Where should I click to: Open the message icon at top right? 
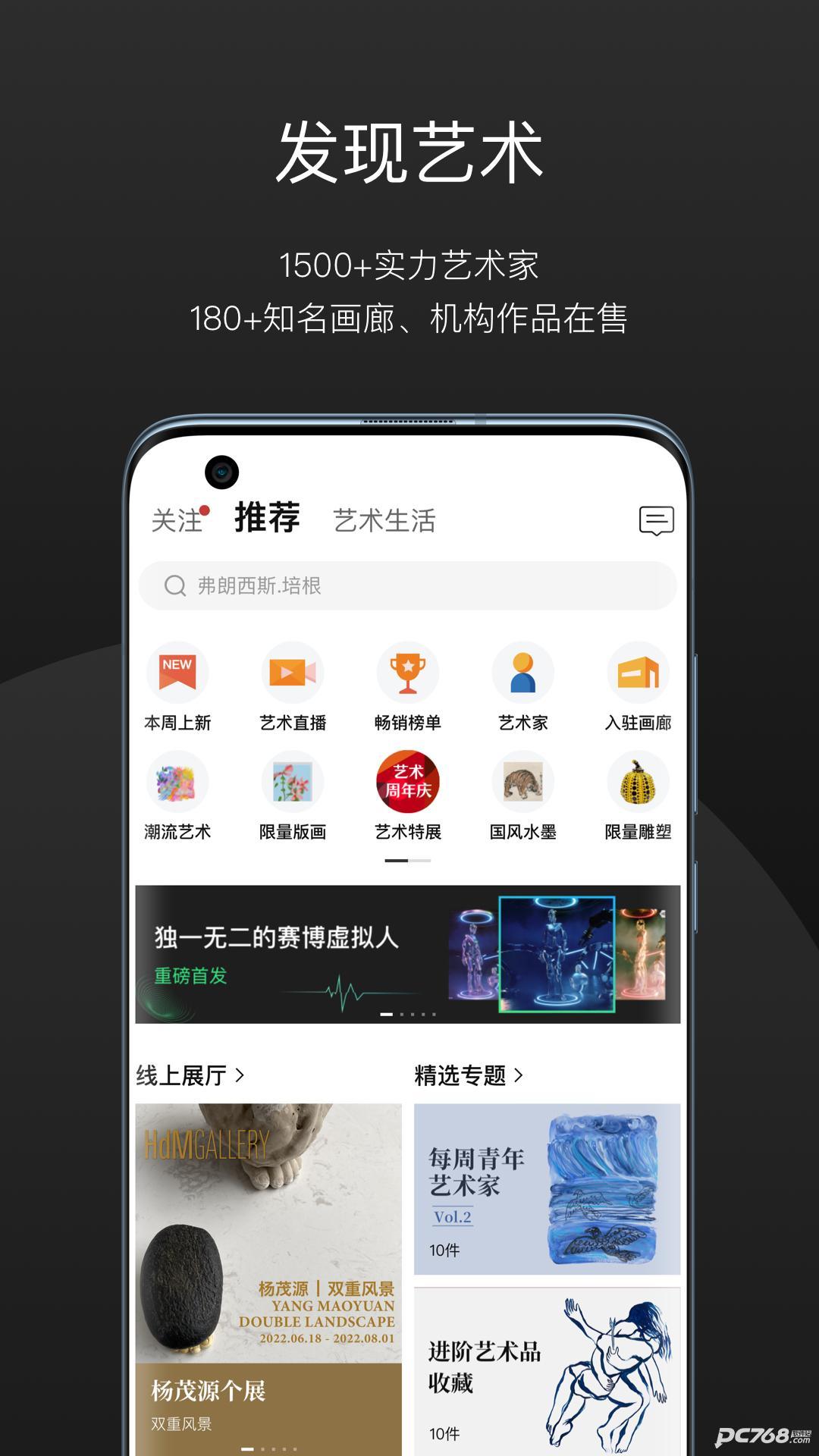[658, 519]
